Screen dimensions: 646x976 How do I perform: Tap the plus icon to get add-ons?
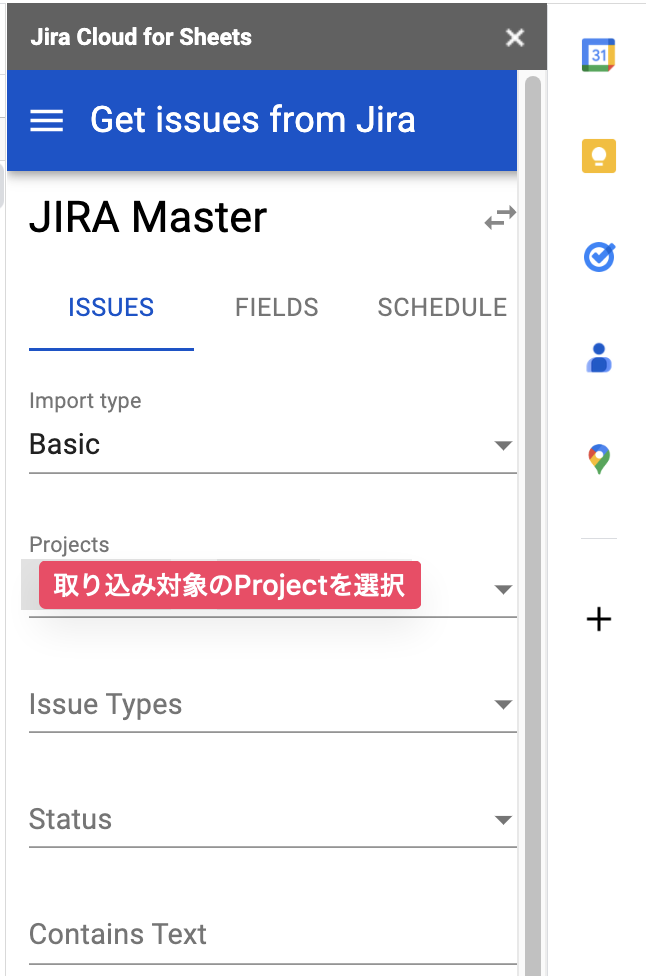click(599, 619)
